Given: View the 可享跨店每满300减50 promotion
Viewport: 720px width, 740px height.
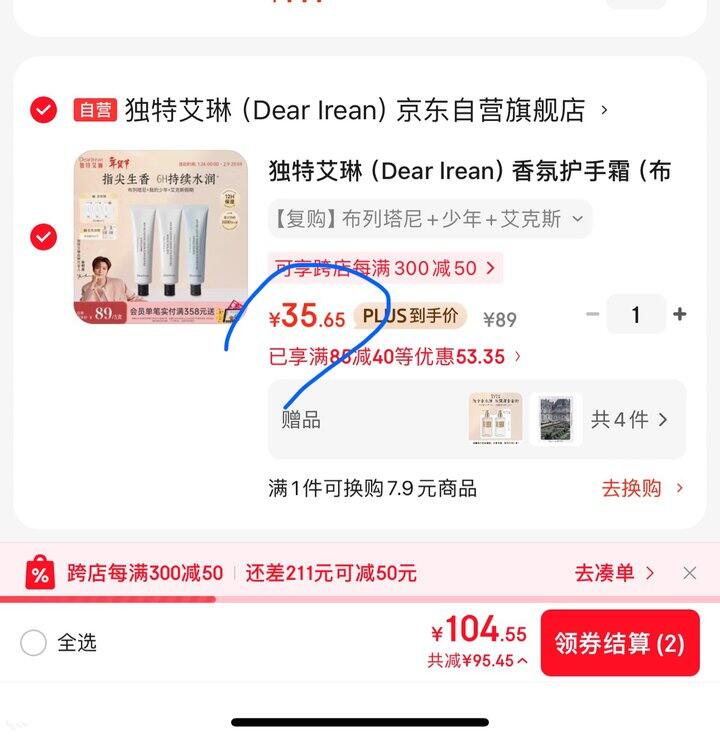Looking at the screenshot, I should tap(385, 268).
